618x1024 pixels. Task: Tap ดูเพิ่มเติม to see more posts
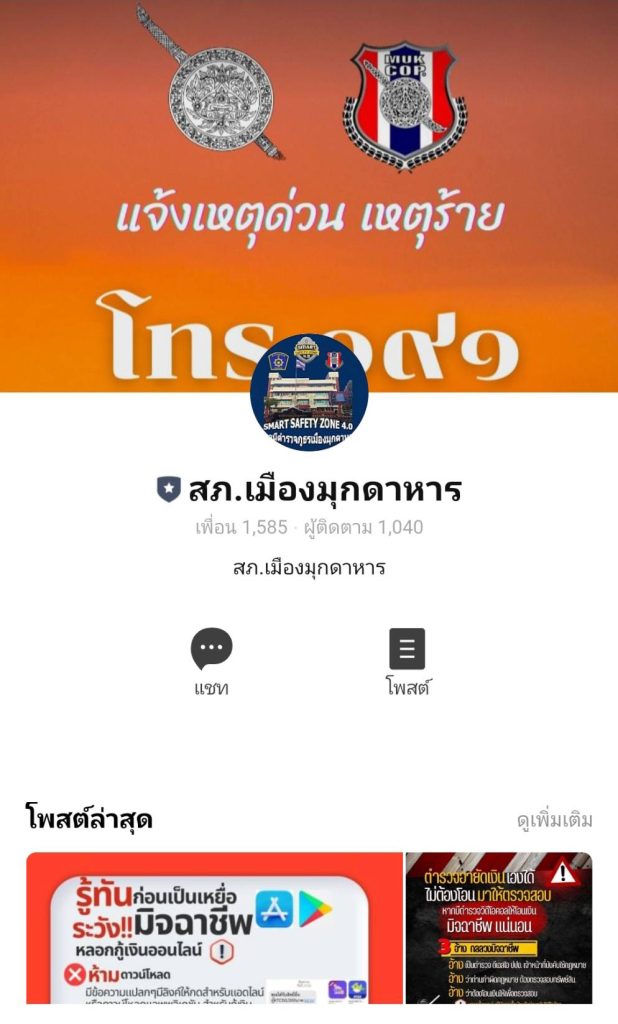[x=554, y=820]
